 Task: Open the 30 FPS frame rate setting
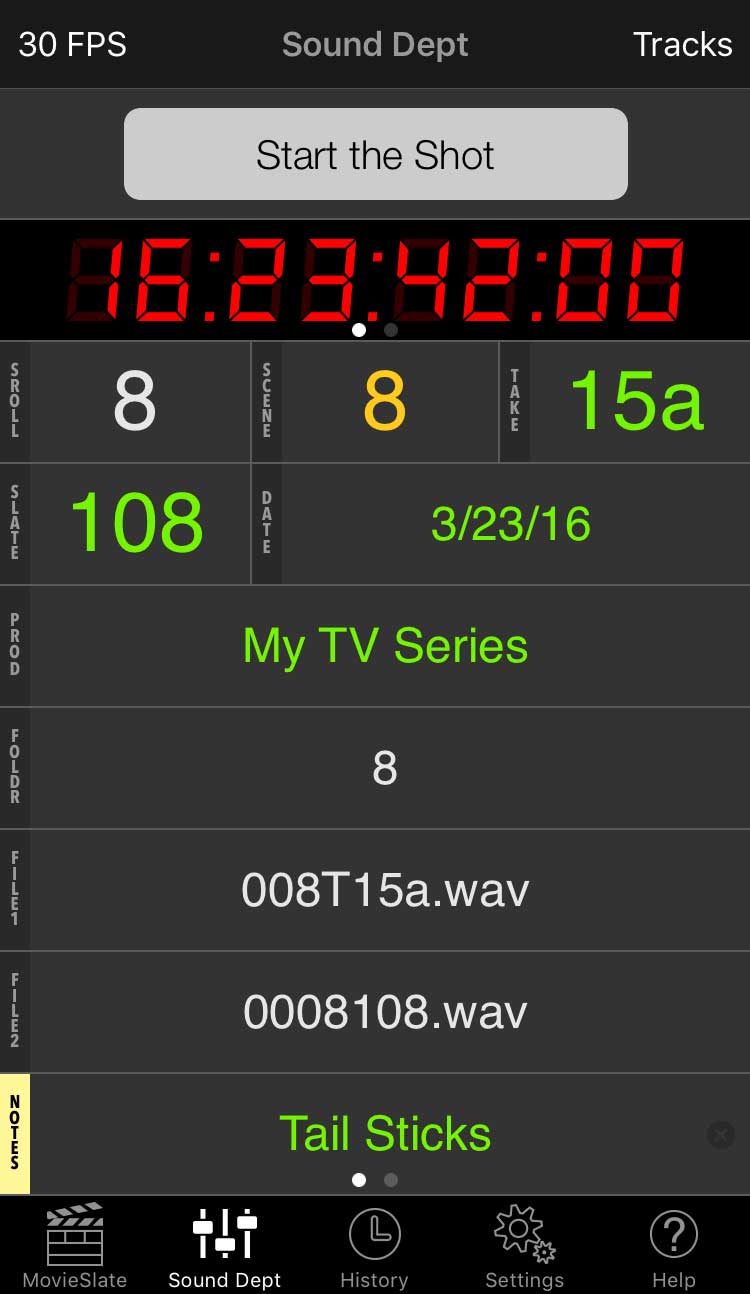tap(73, 44)
